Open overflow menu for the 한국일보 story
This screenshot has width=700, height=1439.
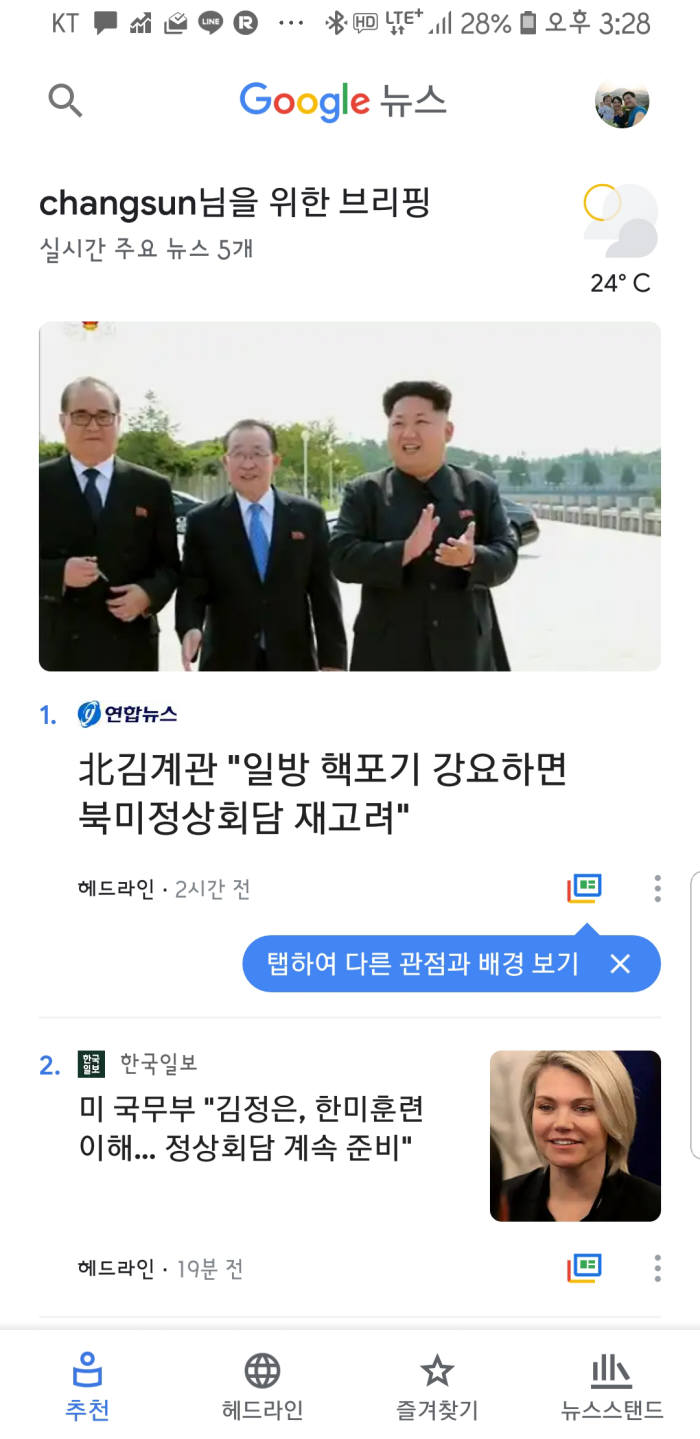click(x=657, y=1268)
